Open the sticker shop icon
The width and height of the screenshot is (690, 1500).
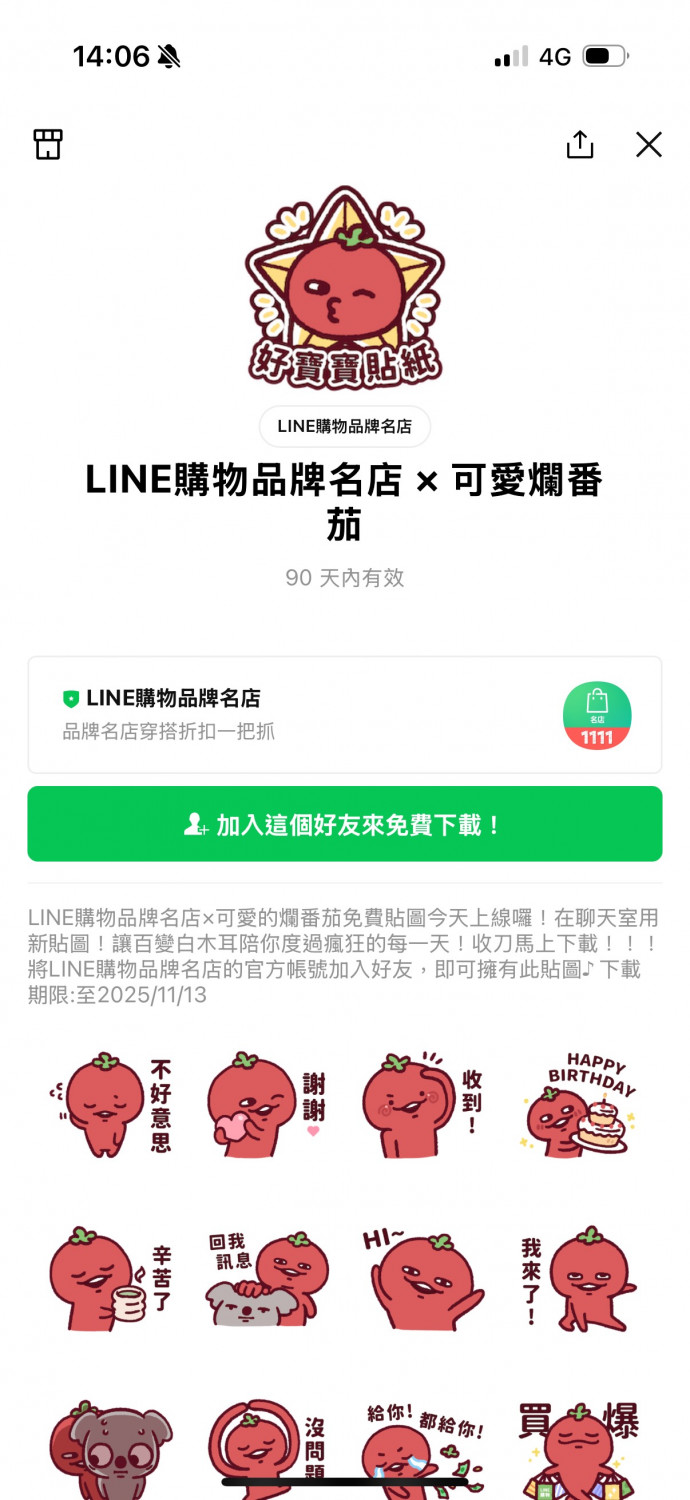48,144
